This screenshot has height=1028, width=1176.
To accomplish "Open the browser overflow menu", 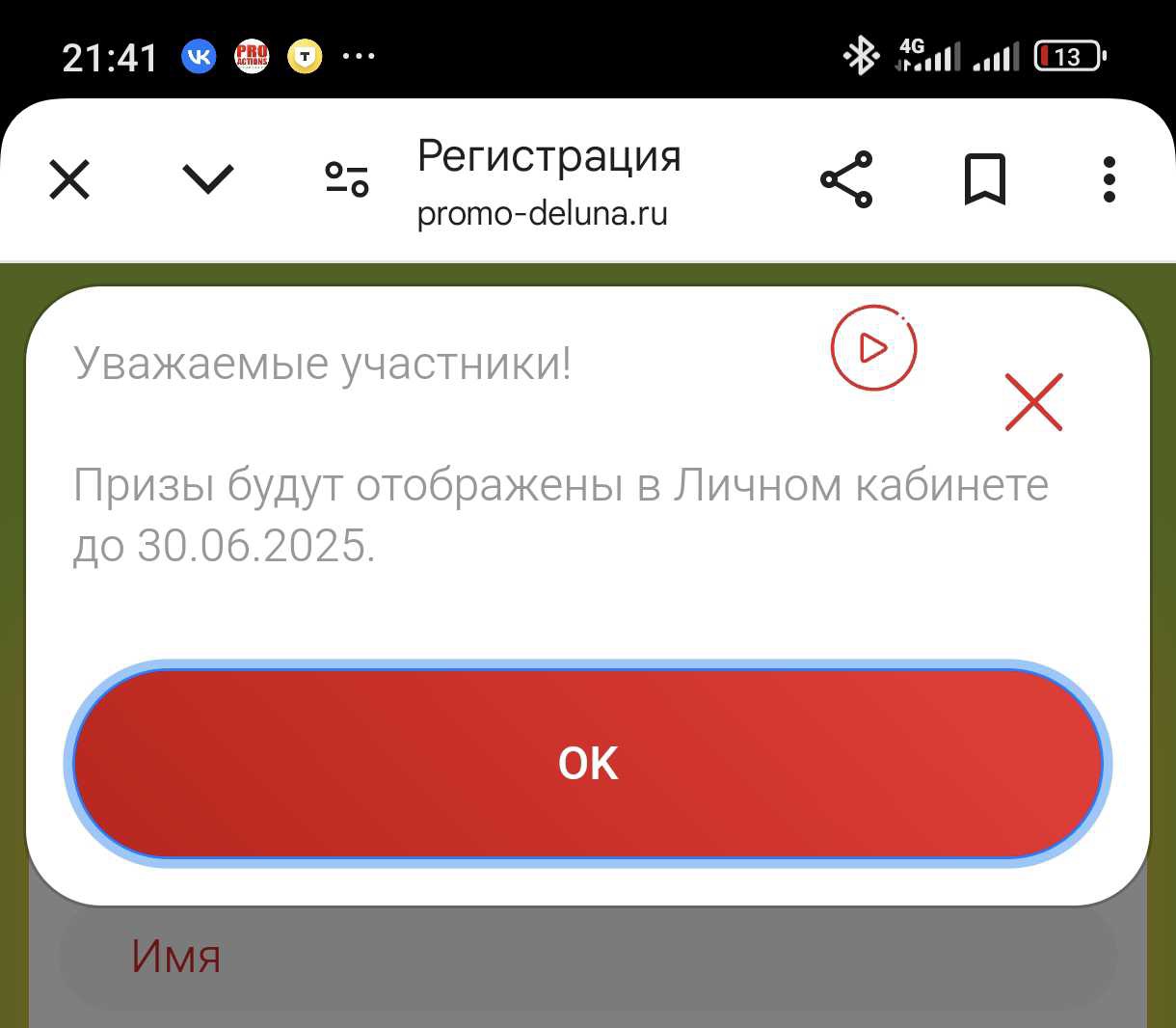I will [x=1109, y=179].
